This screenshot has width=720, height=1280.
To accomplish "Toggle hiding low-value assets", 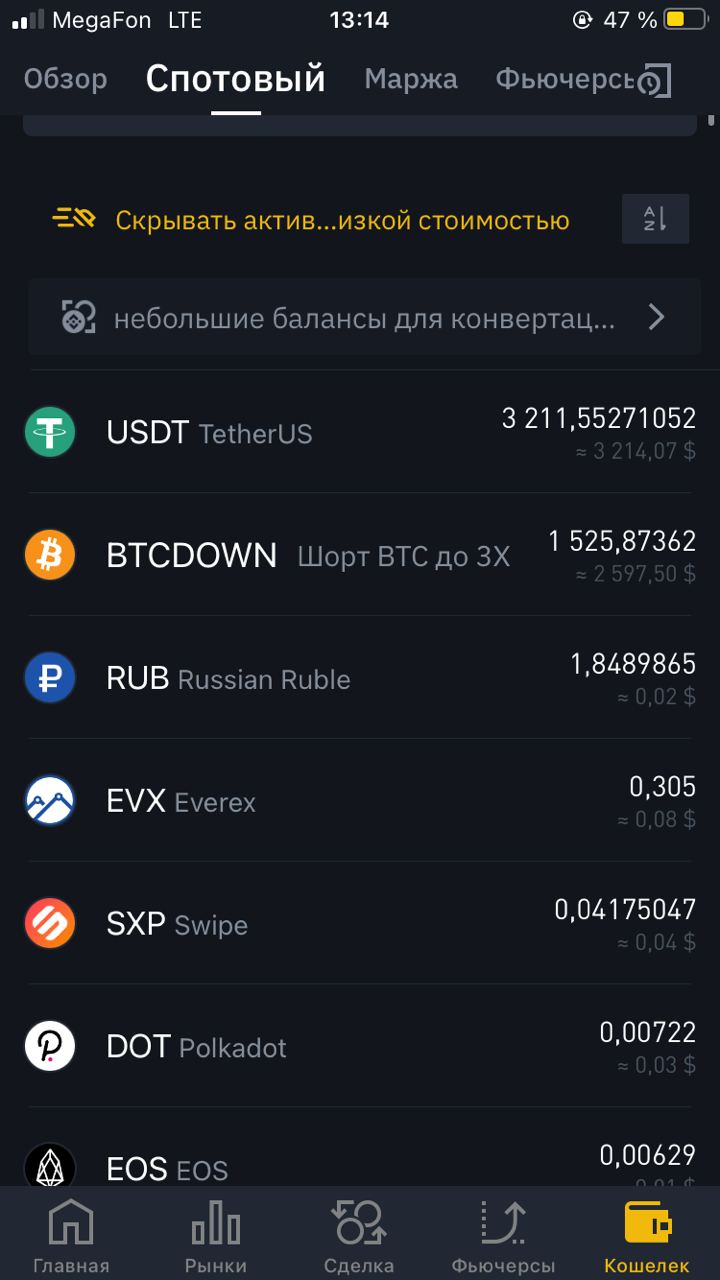I will click(311, 220).
